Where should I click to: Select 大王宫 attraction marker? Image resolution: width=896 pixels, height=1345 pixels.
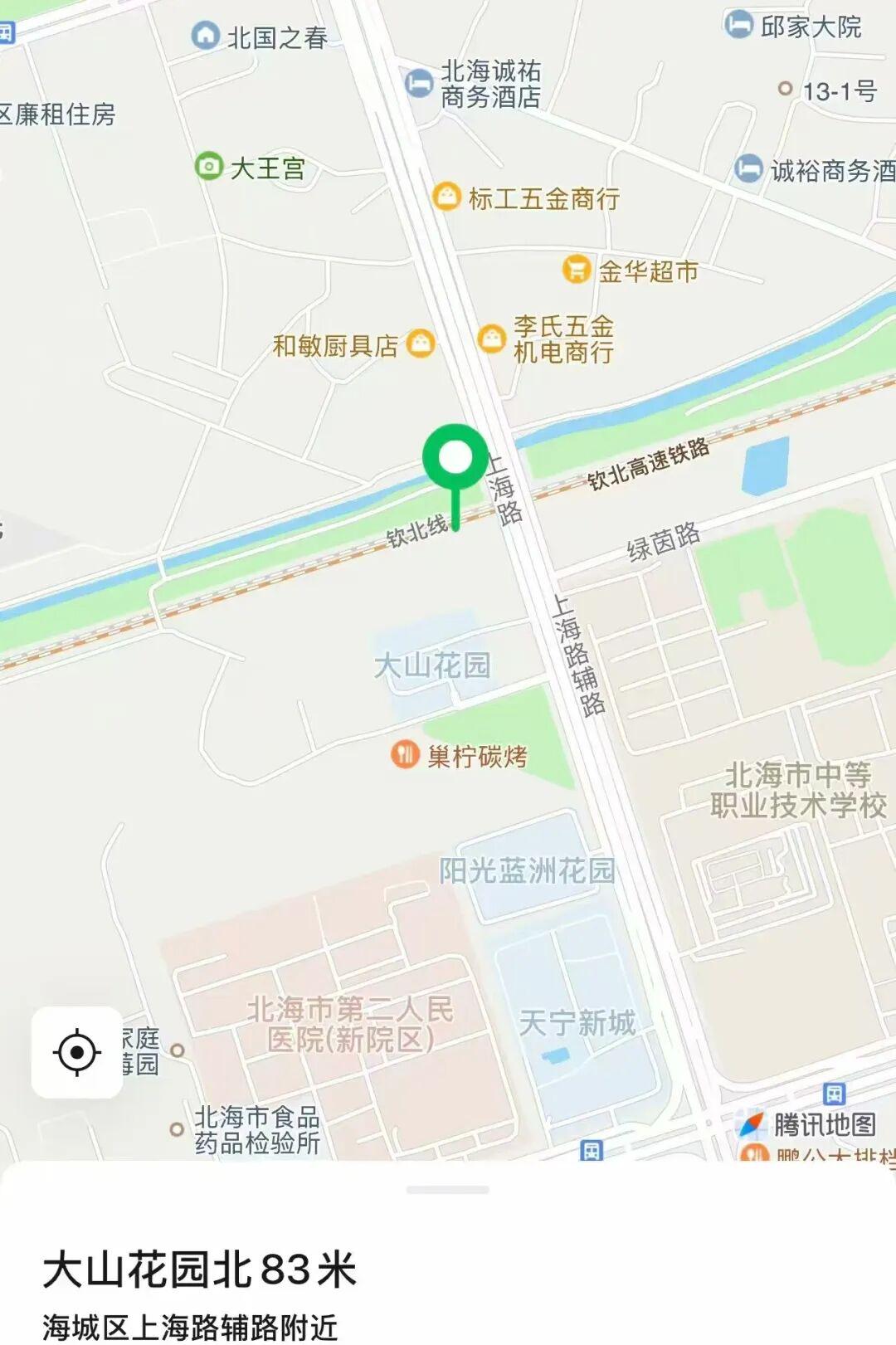[208, 166]
